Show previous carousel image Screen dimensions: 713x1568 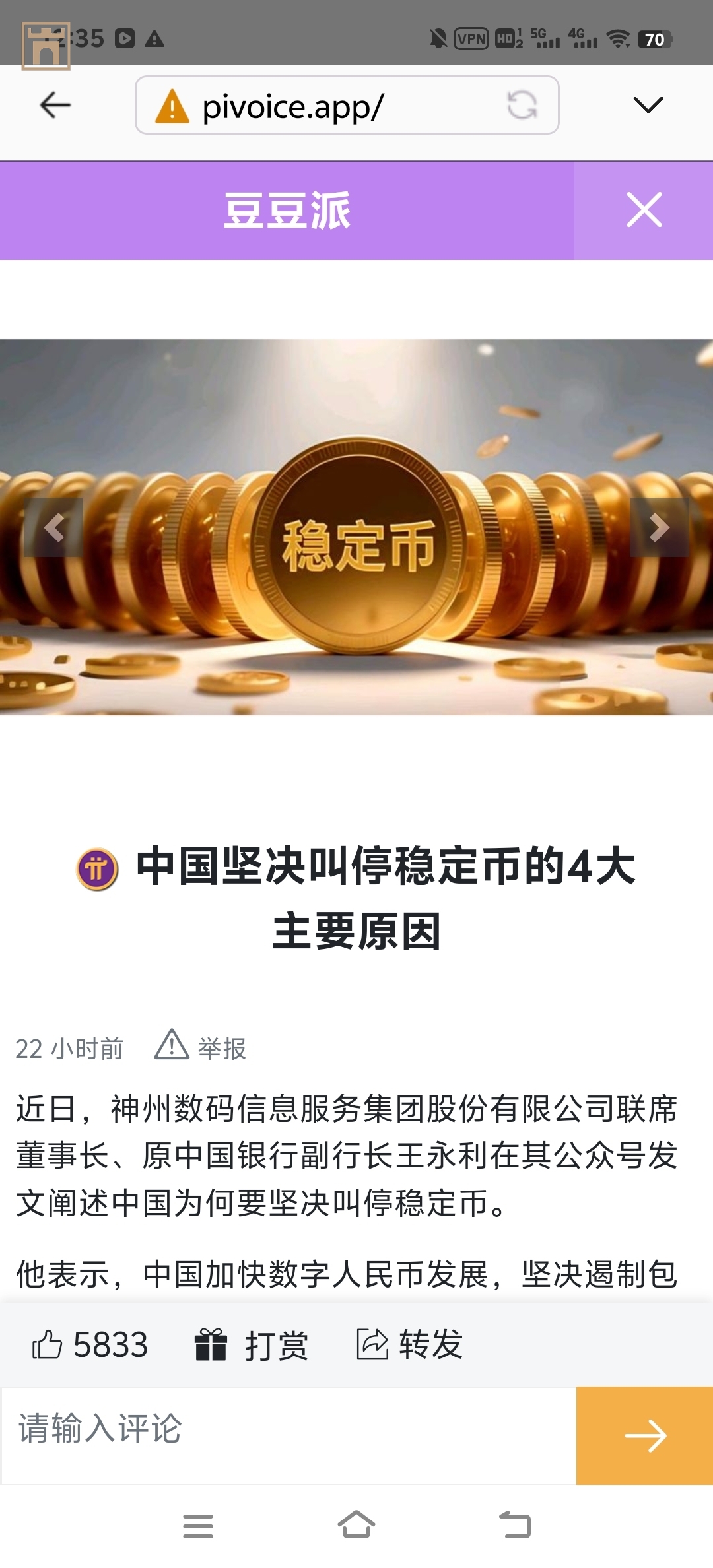(53, 527)
